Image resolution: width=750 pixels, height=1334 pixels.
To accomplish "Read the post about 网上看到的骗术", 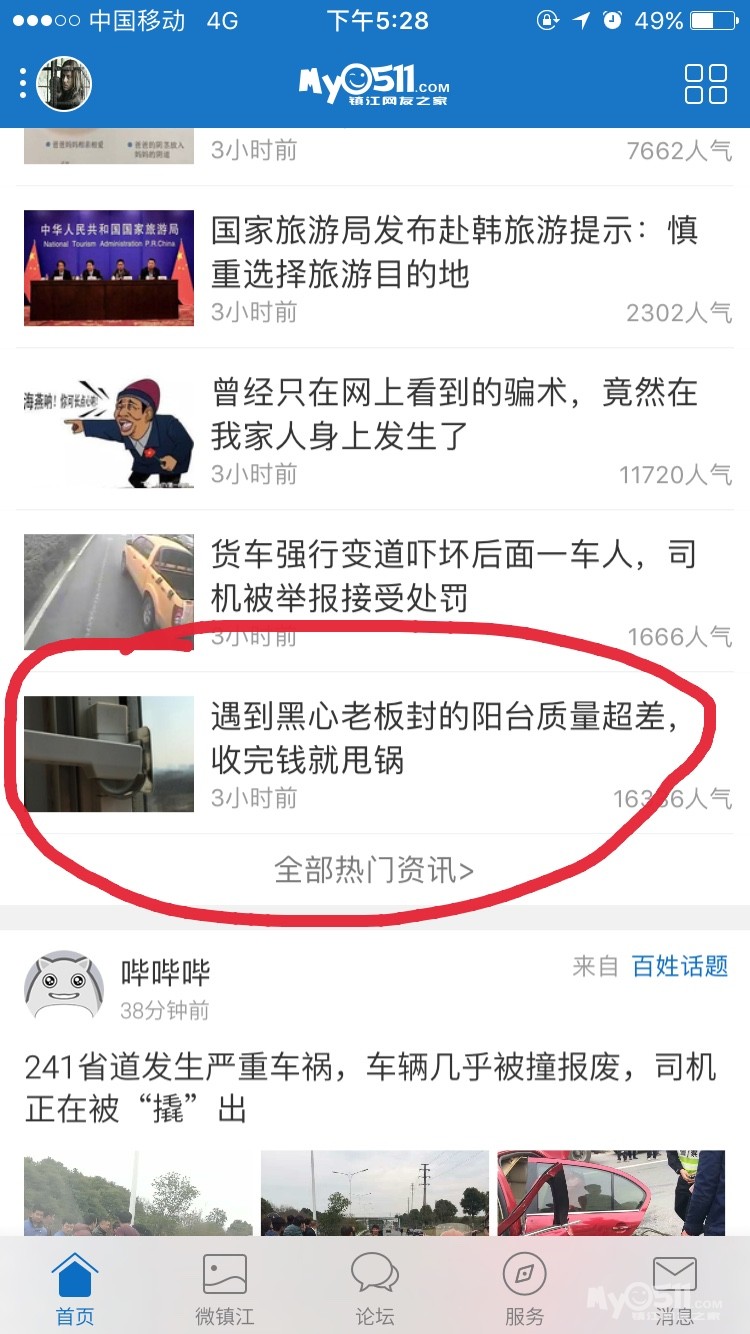I will pyautogui.click(x=454, y=414).
